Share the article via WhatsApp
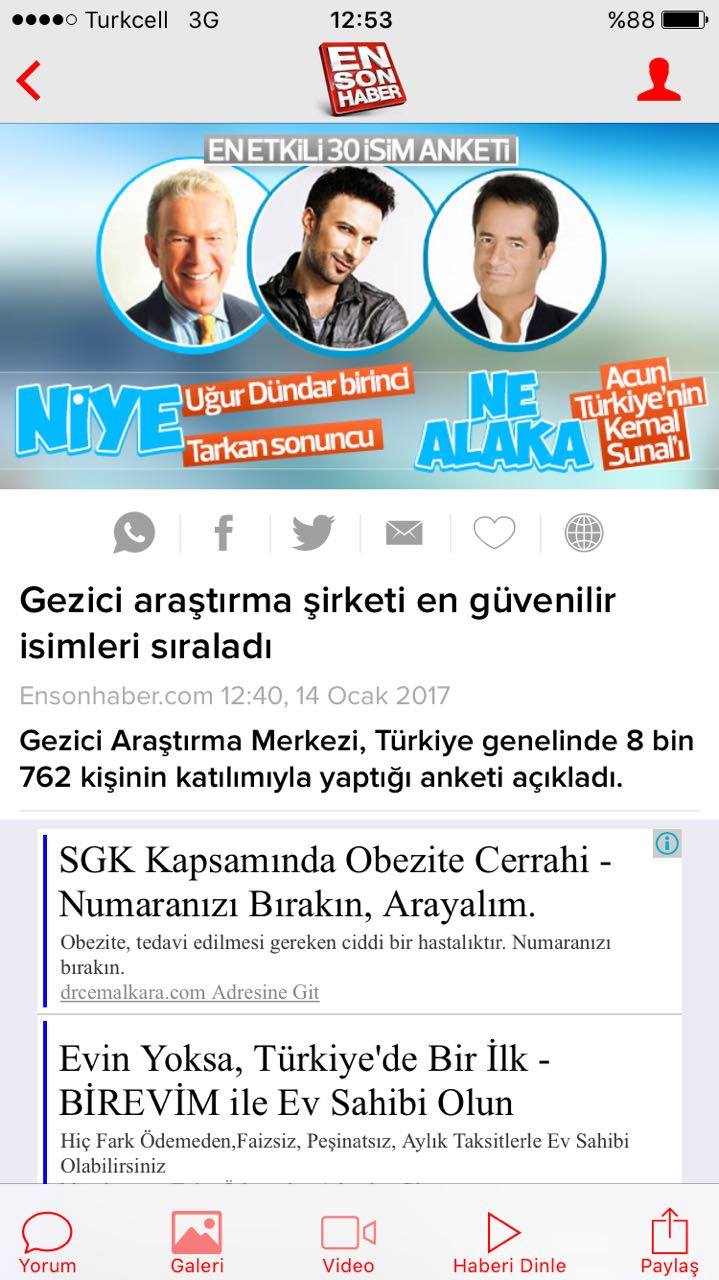The image size is (719, 1280). coord(134,533)
